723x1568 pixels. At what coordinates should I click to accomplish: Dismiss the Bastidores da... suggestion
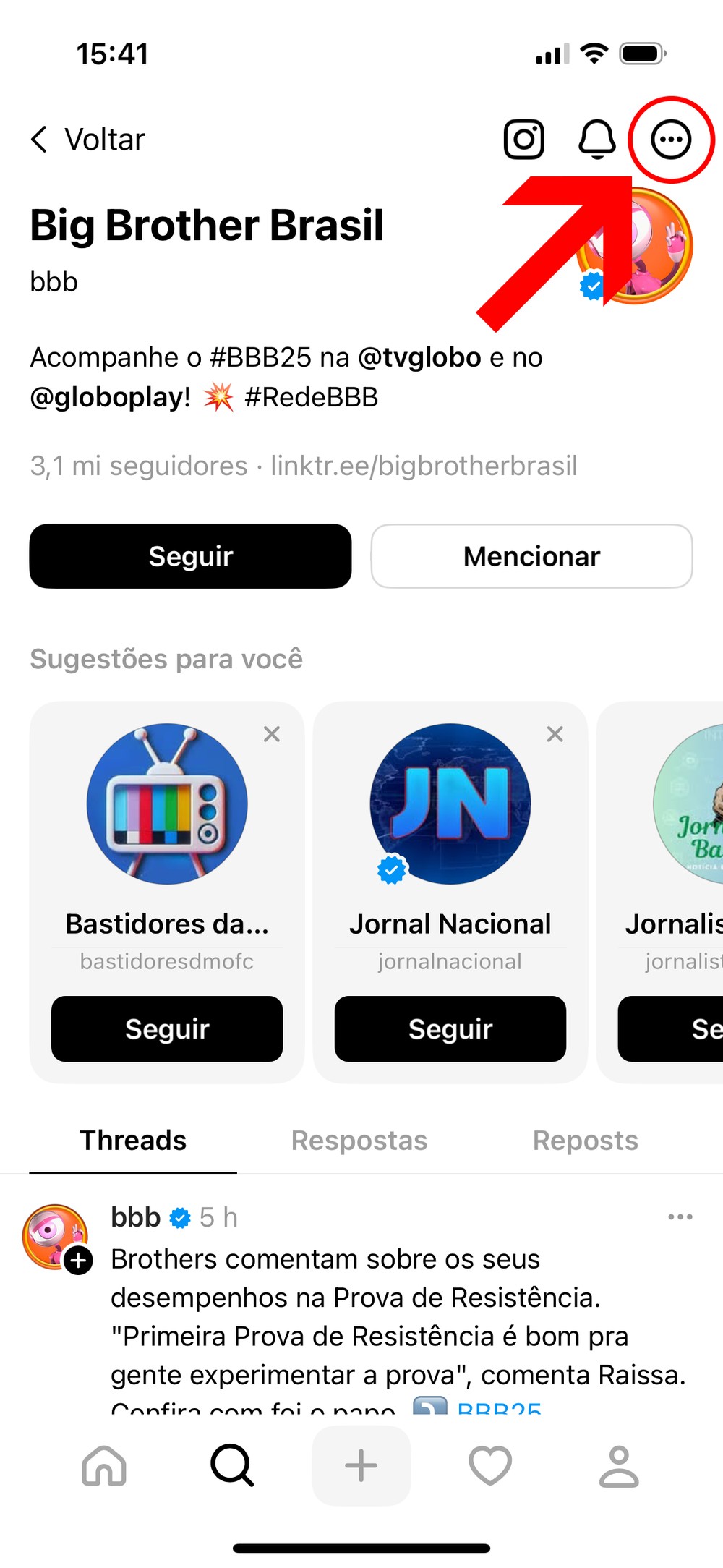point(272,734)
